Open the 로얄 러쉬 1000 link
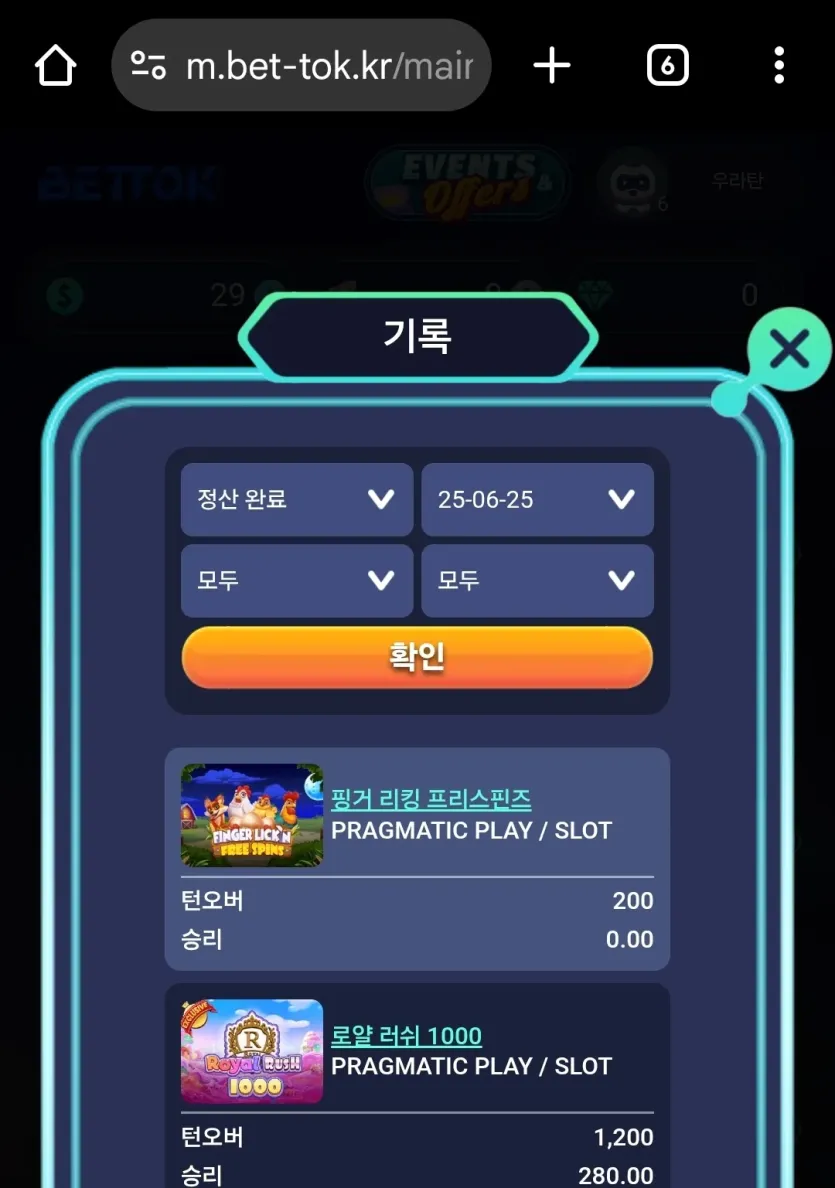835x1188 pixels. [406, 1035]
